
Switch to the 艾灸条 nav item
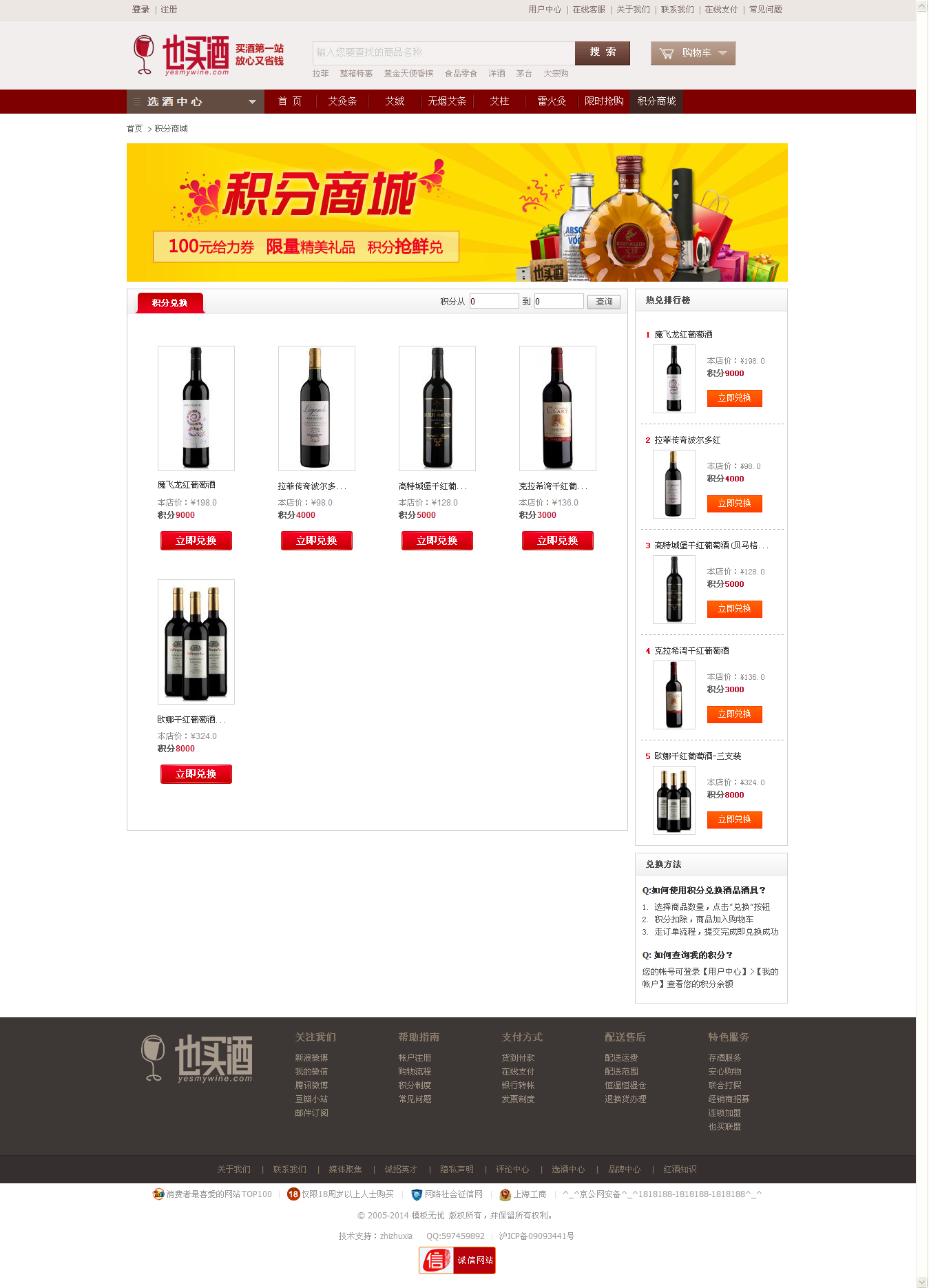[x=342, y=101]
